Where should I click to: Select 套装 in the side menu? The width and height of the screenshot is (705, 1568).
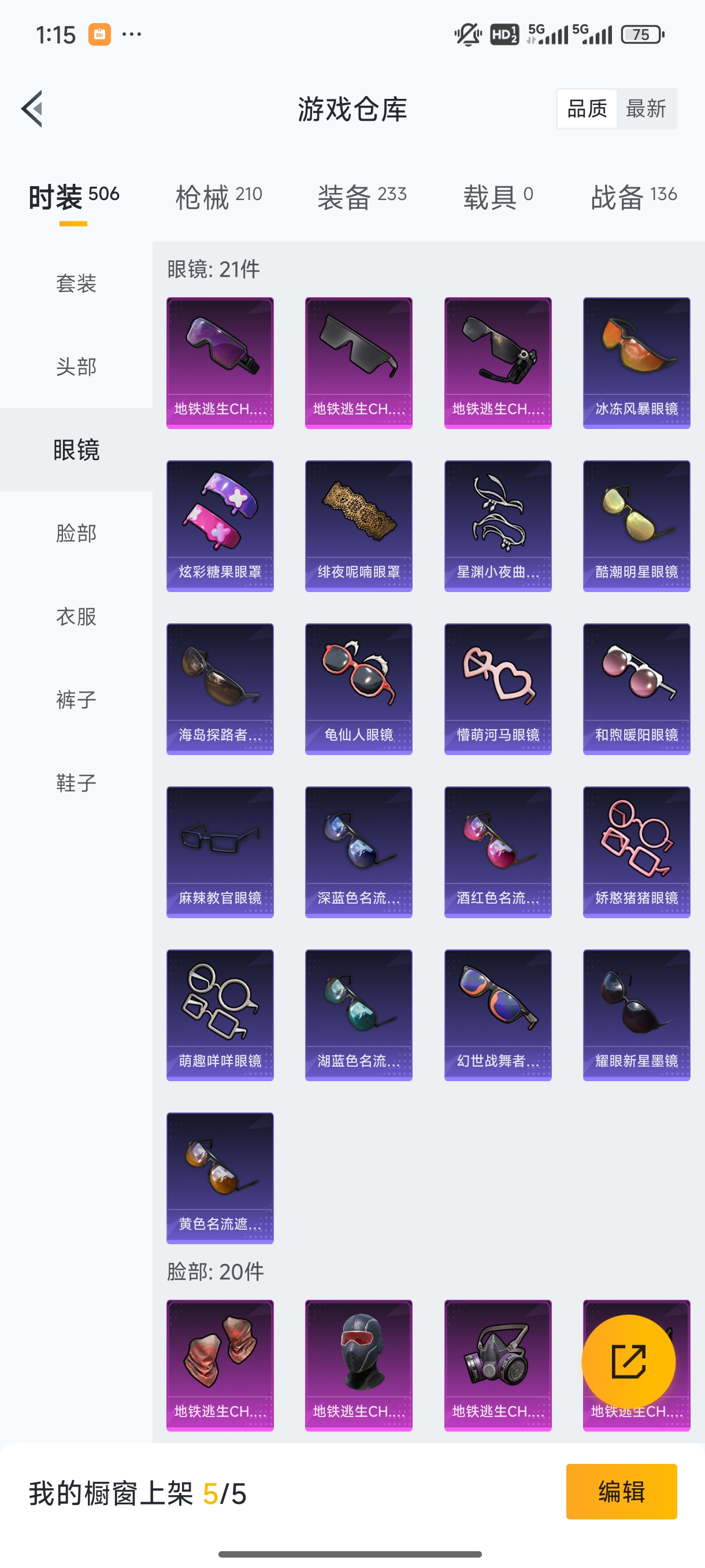pos(76,284)
